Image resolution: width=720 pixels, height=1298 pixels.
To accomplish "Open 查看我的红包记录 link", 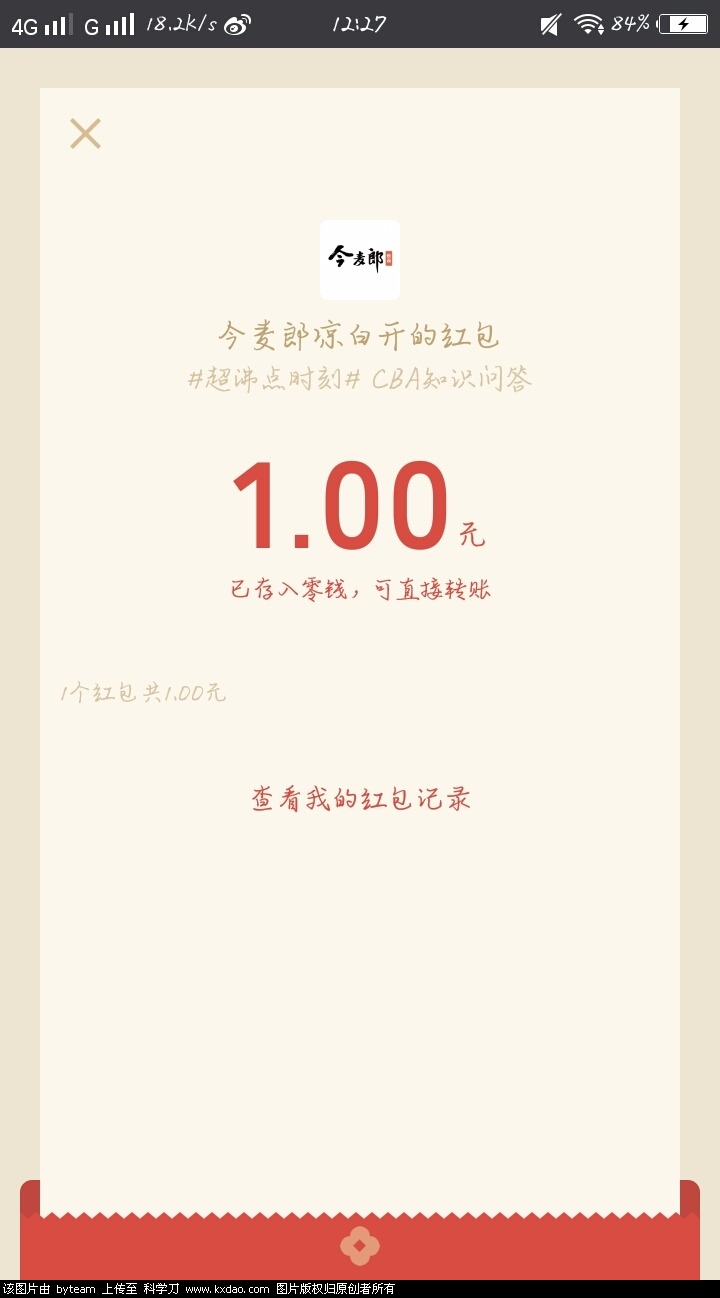I will tap(360, 799).
